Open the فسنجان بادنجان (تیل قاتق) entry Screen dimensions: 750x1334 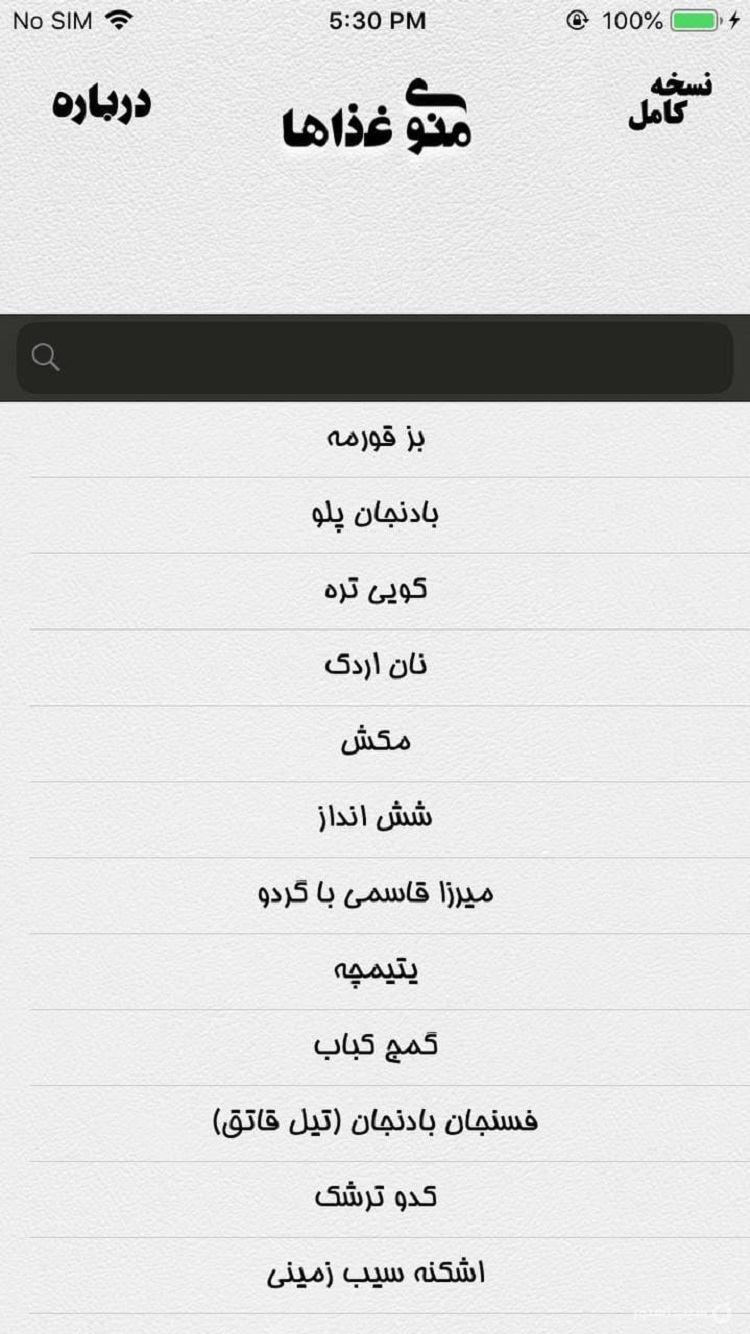click(x=375, y=1120)
